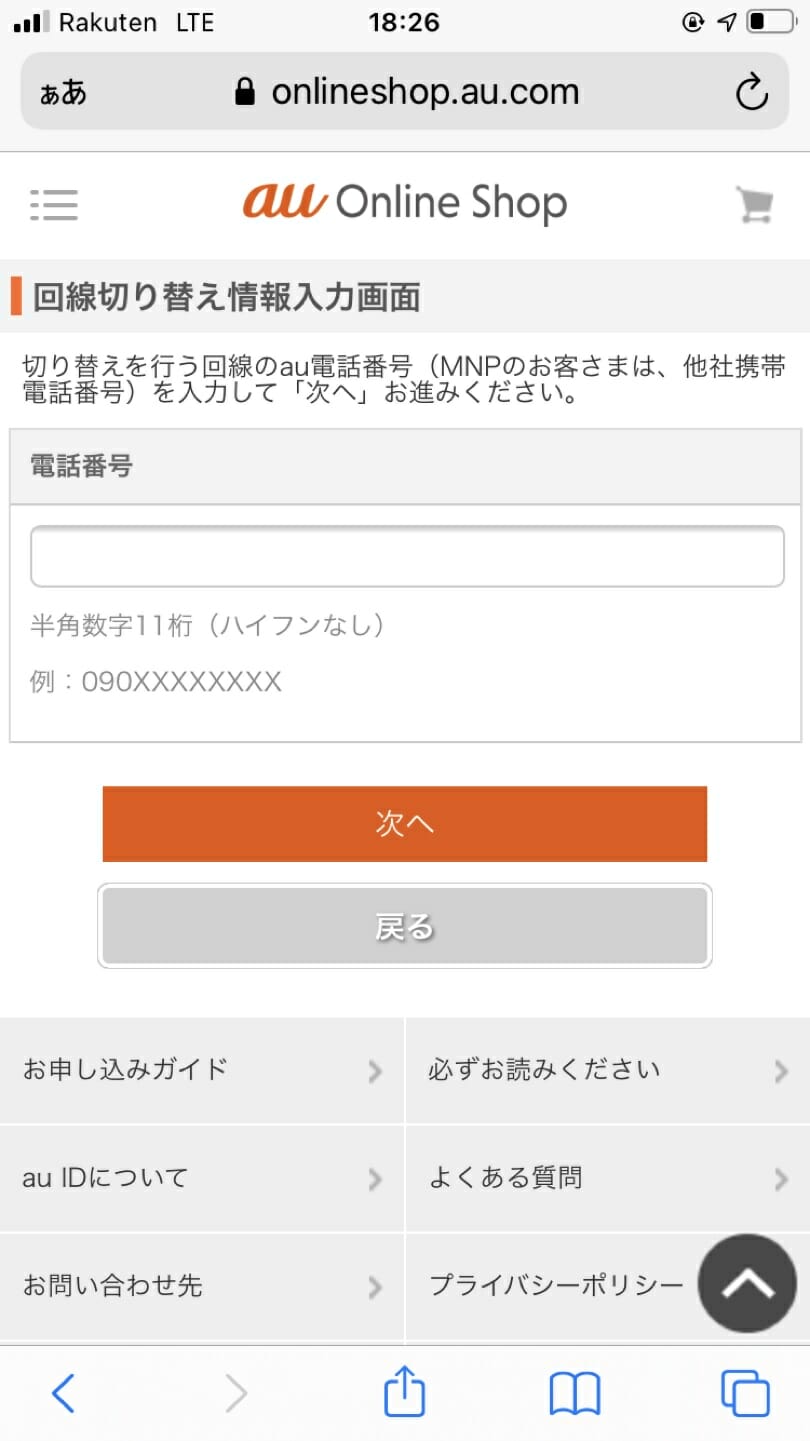Screen dimensions: 810x1441
Task: Open au IDについて
Action: (x=201, y=1178)
